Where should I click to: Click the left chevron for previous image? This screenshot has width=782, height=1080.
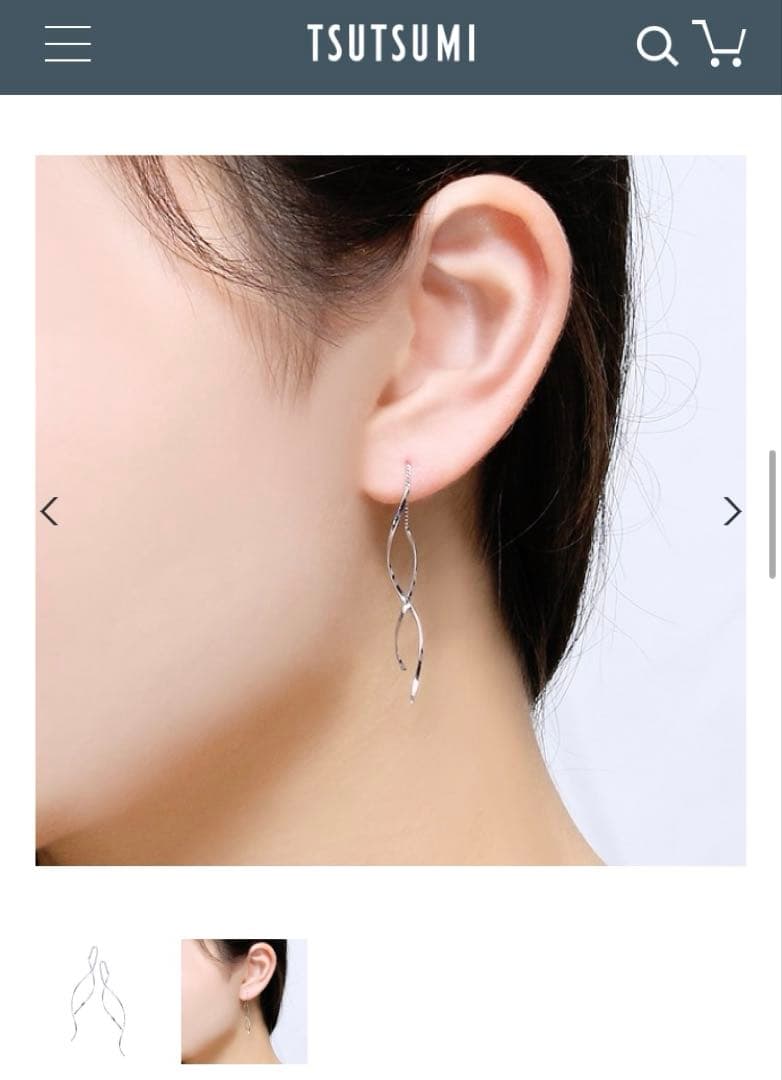(49, 511)
